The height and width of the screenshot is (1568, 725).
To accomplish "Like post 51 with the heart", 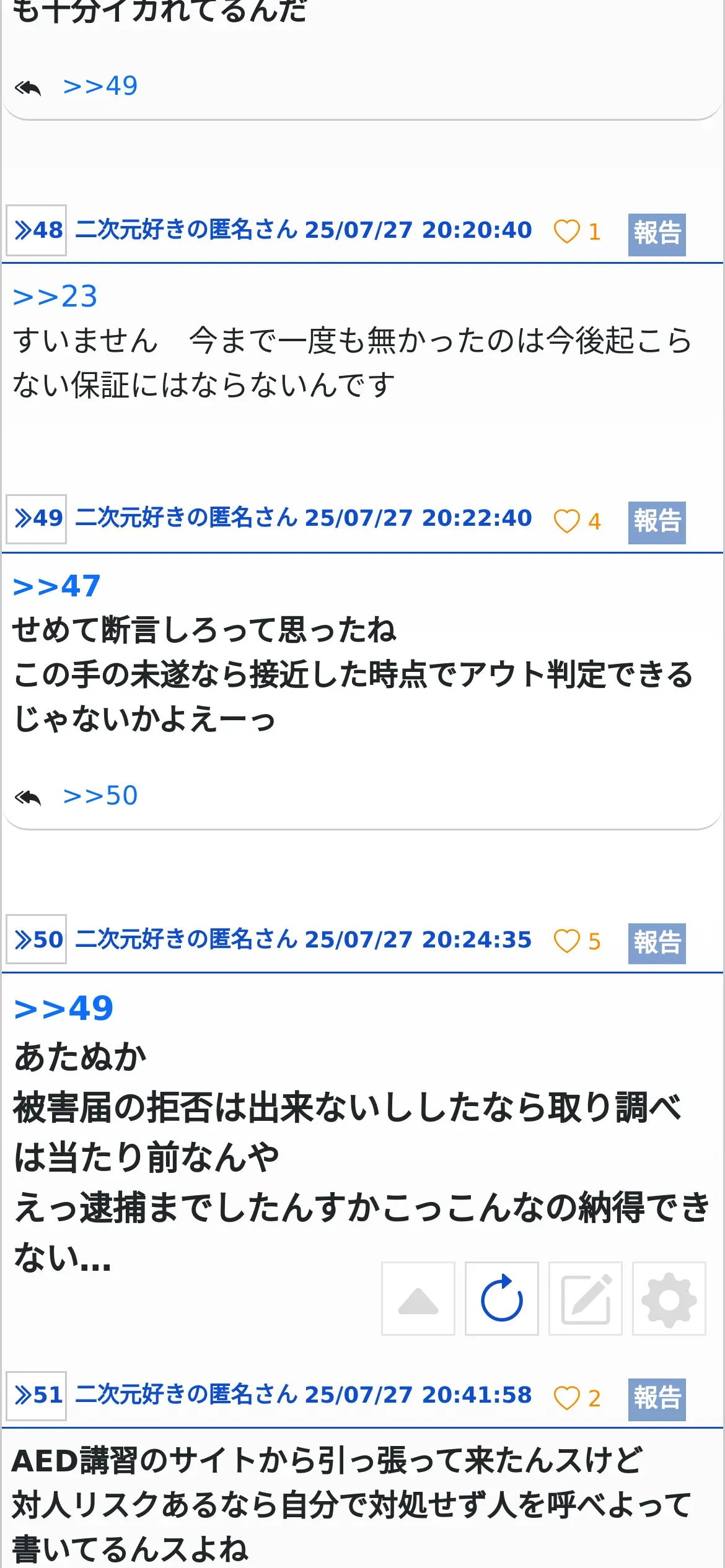I will (x=566, y=1398).
